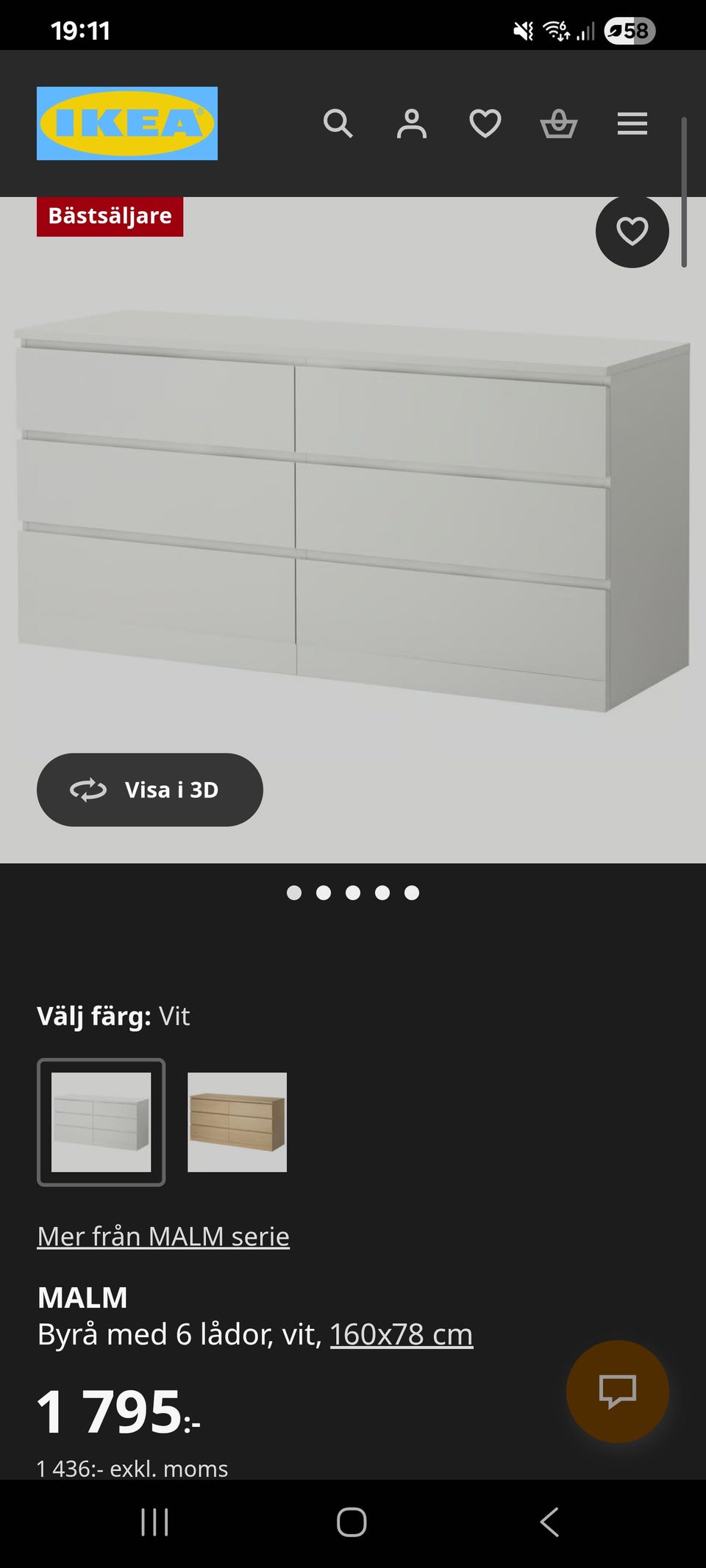Image resolution: width=706 pixels, height=1568 pixels.
Task: Open Mer från MALM serie link
Action: [x=163, y=1236]
